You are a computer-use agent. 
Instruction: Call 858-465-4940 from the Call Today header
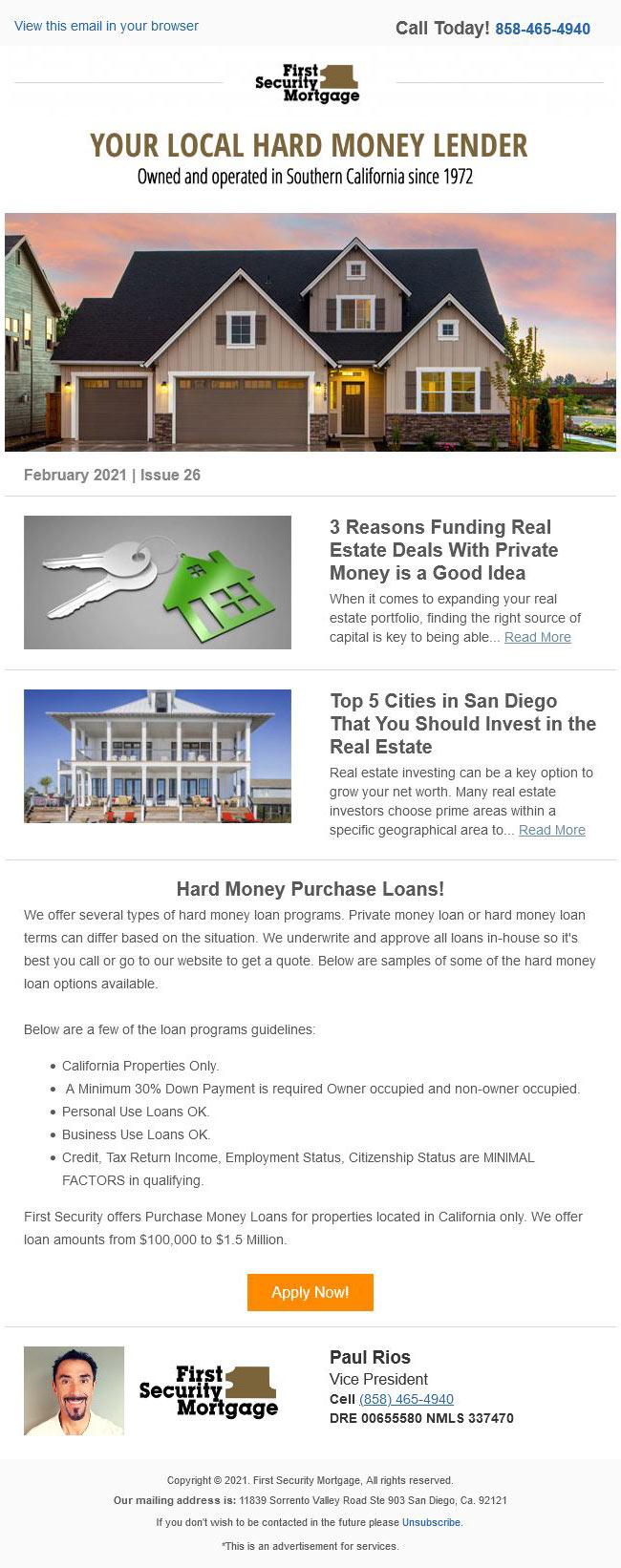542,29
